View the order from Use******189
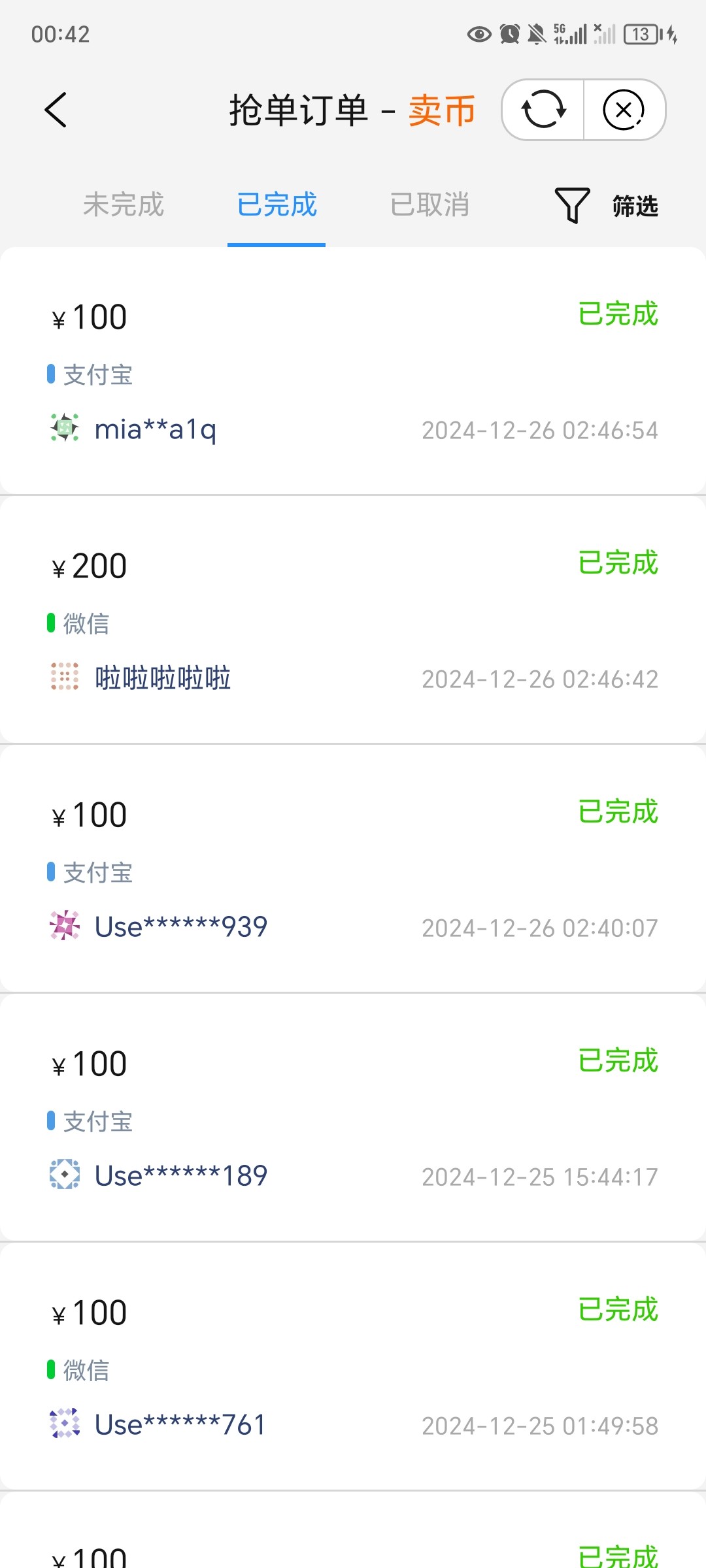Image resolution: width=706 pixels, height=1568 pixels. click(353, 1118)
